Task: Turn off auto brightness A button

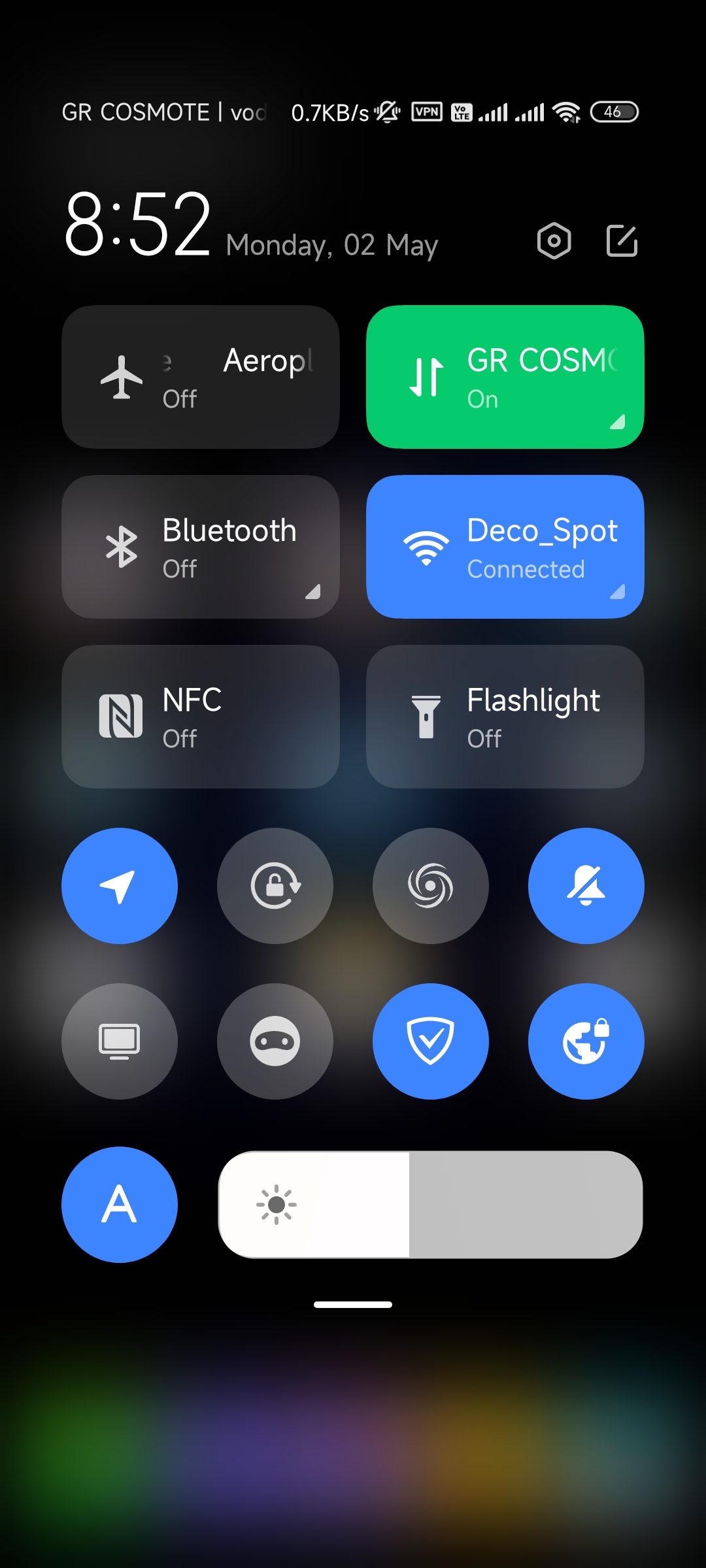Action: click(x=120, y=1205)
